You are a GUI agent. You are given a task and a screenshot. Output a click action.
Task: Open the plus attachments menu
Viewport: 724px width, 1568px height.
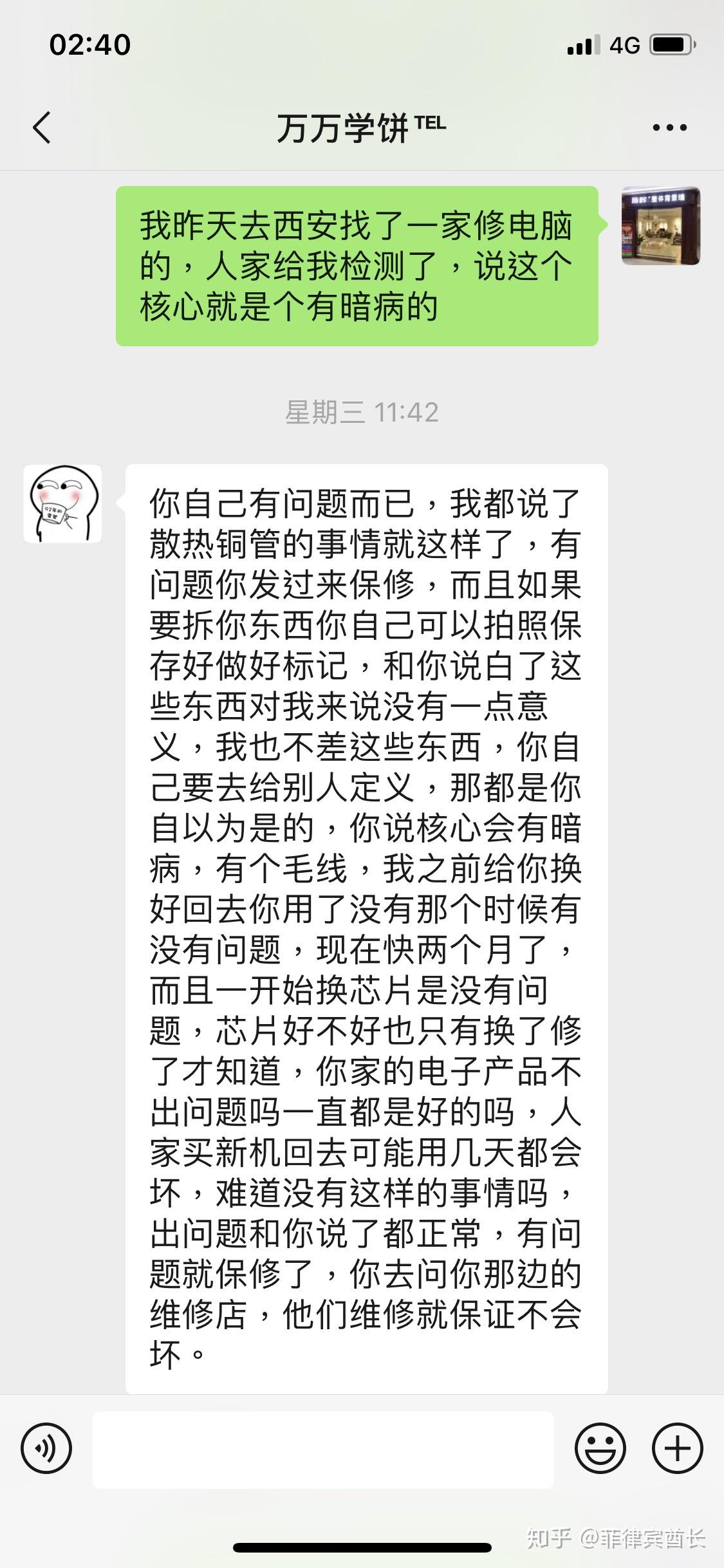[x=677, y=1449]
